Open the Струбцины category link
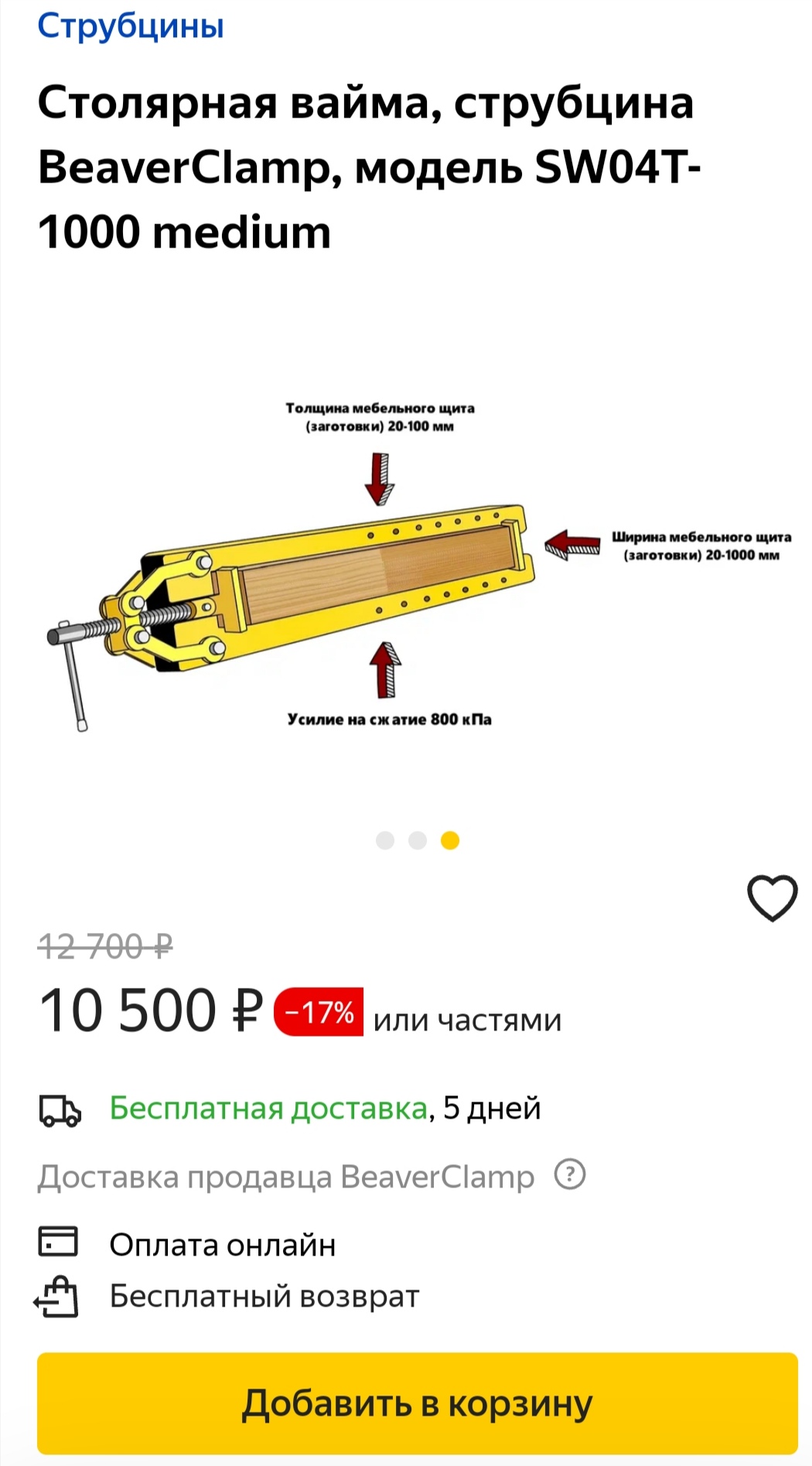Viewport: 812px width, 1466px height. pos(130,26)
